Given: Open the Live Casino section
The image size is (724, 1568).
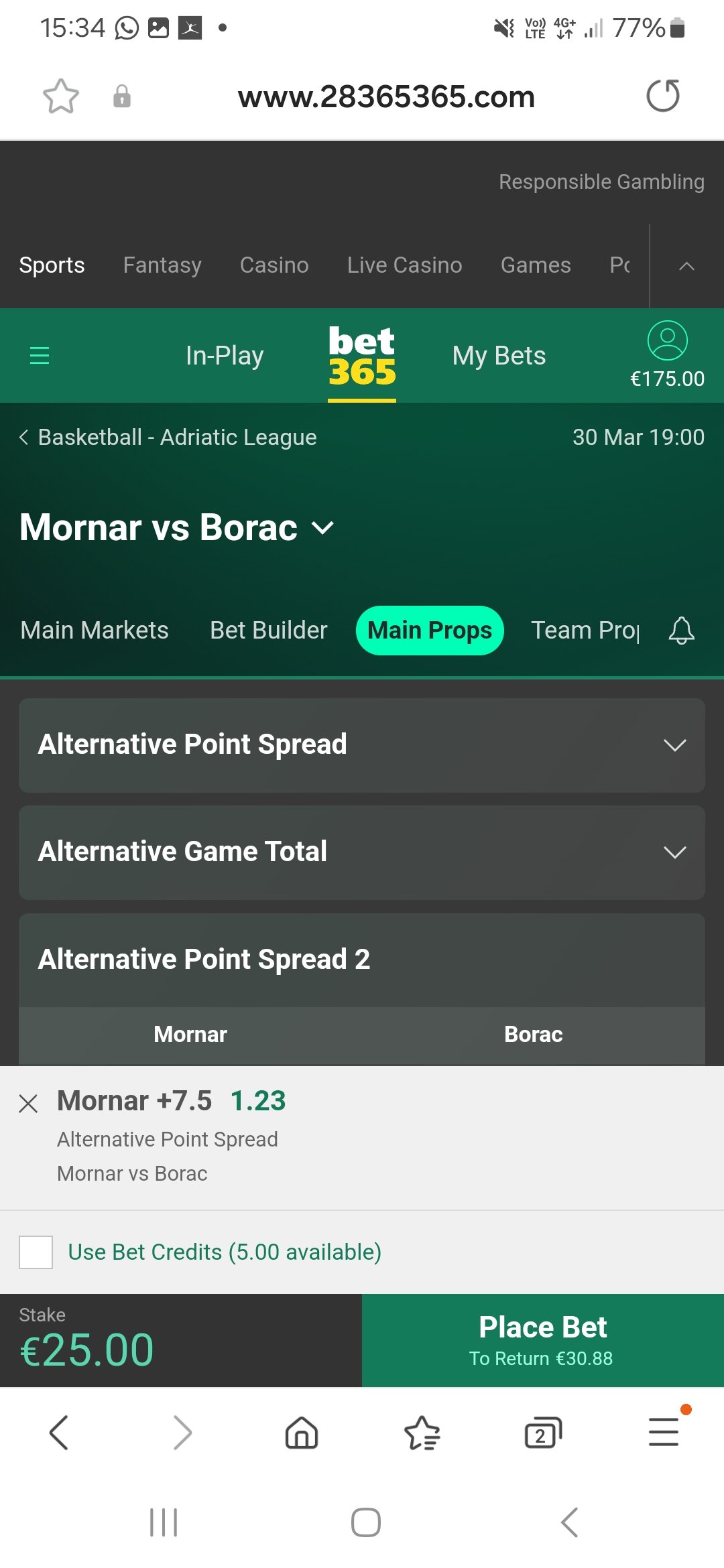Looking at the screenshot, I should (404, 265).
